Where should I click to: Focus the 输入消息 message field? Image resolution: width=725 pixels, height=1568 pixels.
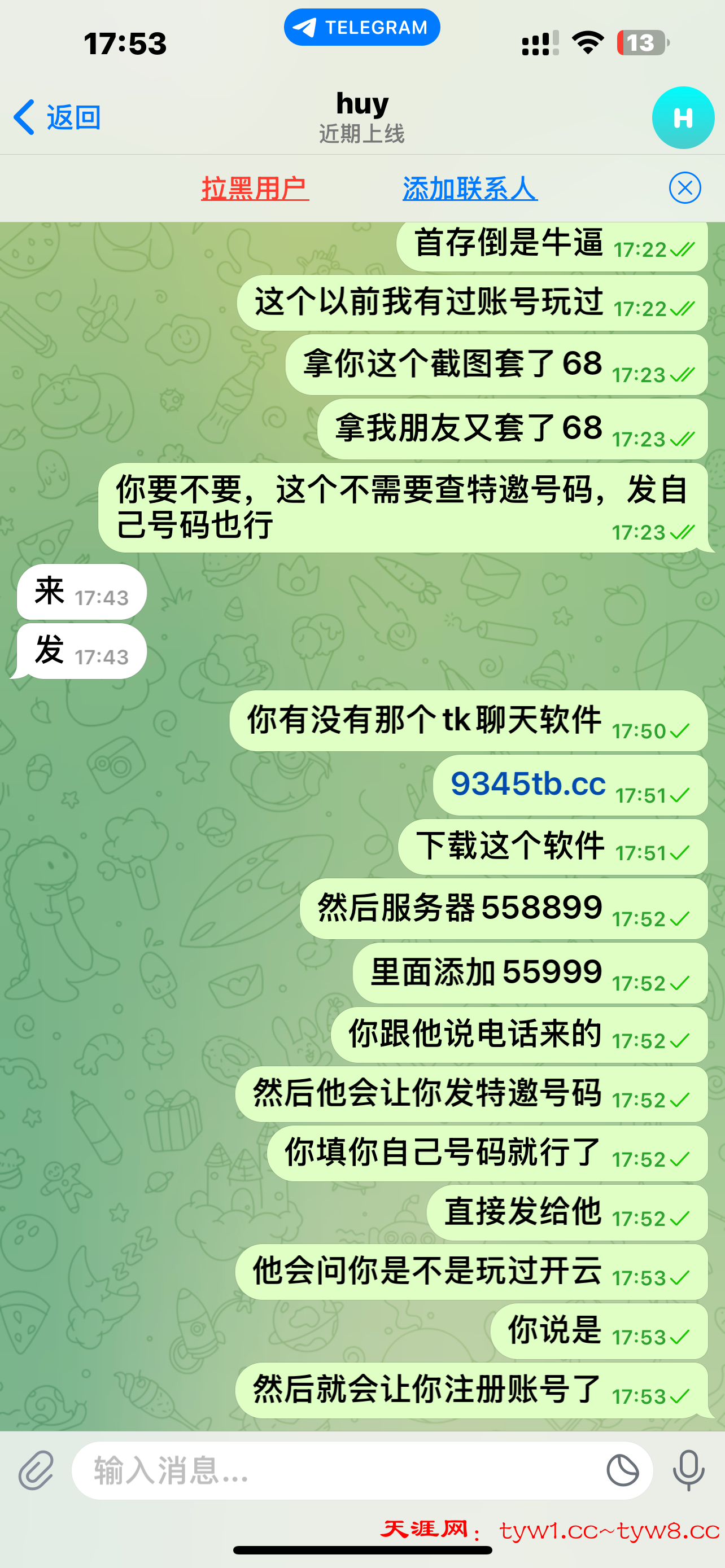[x=335, y=1470]
